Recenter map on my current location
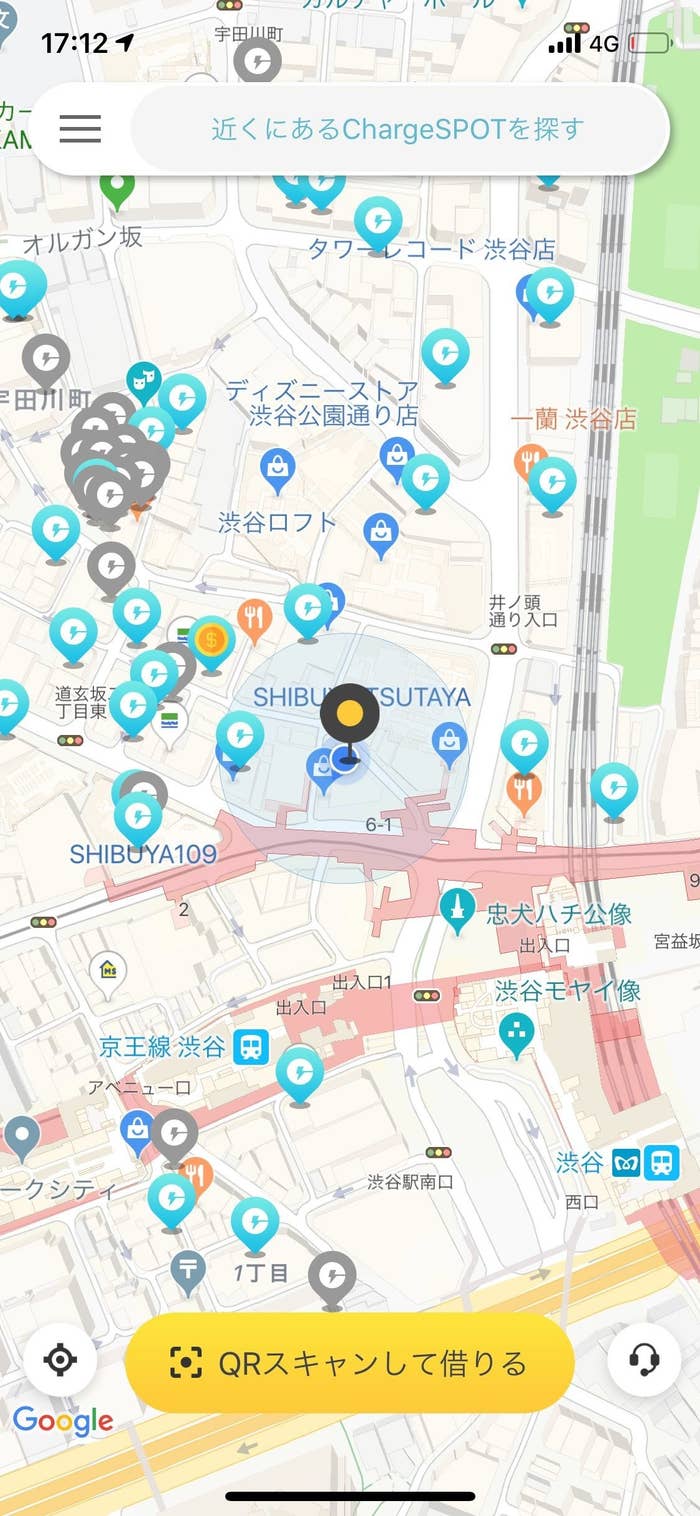This screenshot has height=1516, width=700. pos(60,1360)
